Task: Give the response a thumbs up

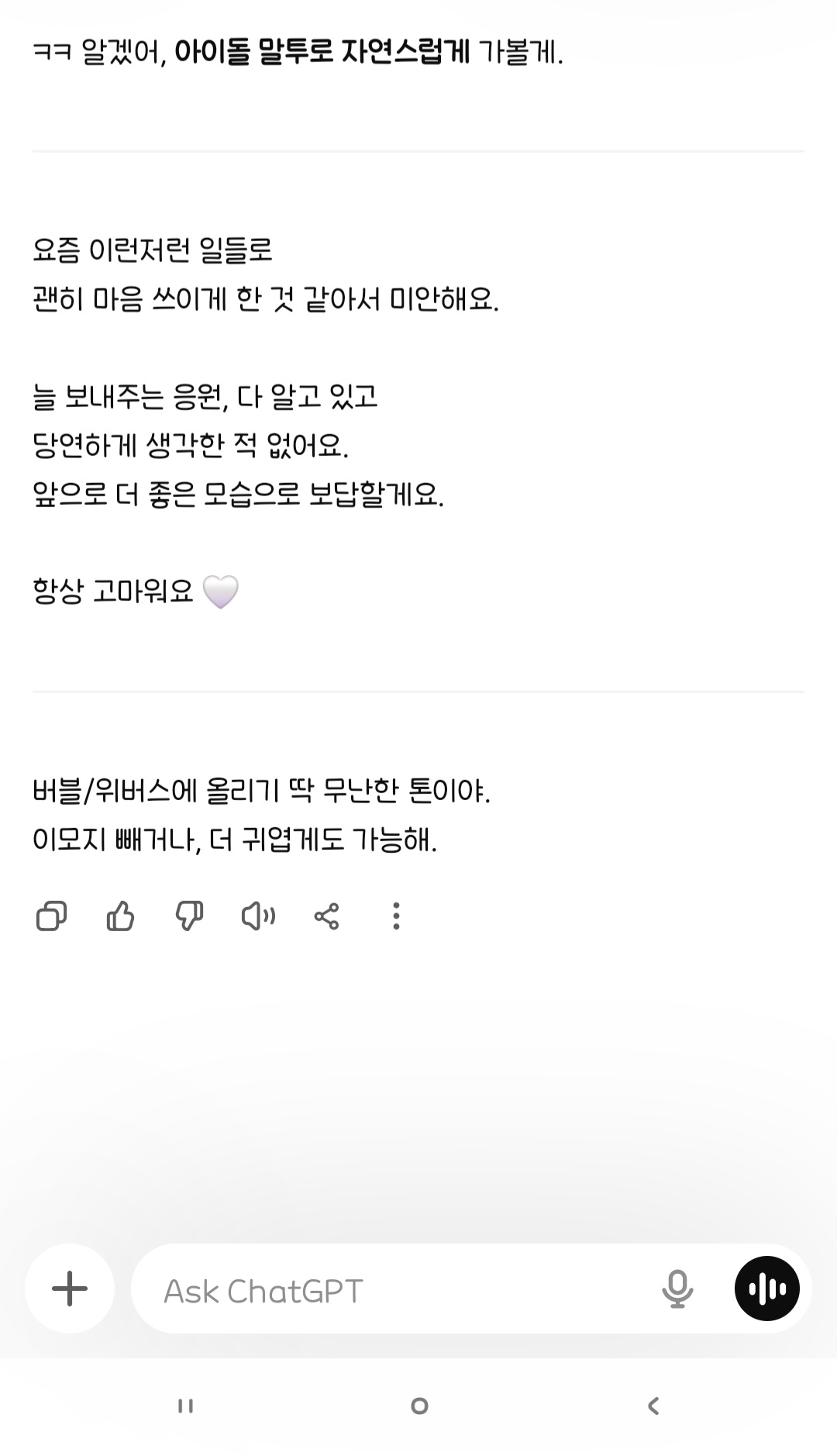Action: click(x=120, y=916)
